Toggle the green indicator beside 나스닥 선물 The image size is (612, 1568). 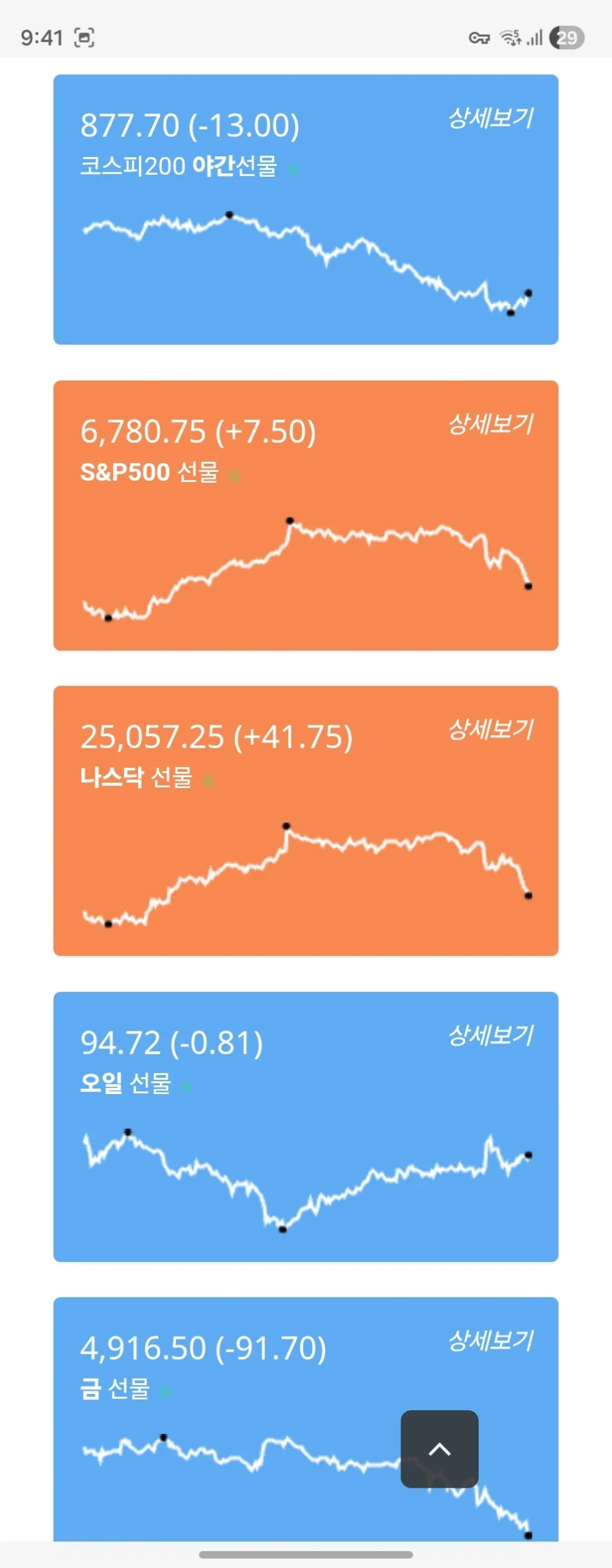click(x=207, y=781)
